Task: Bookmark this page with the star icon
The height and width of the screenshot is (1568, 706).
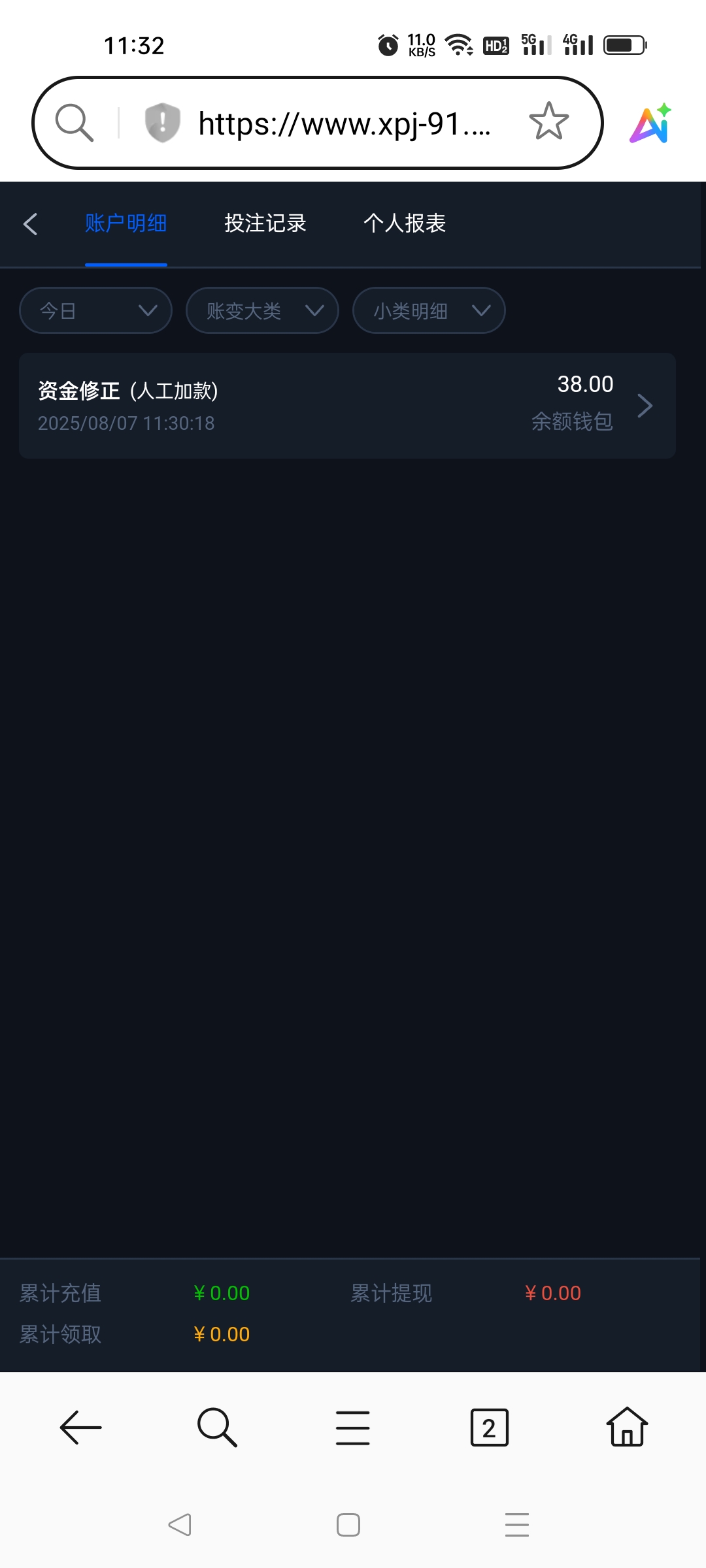Action: (x=549, y=122)
